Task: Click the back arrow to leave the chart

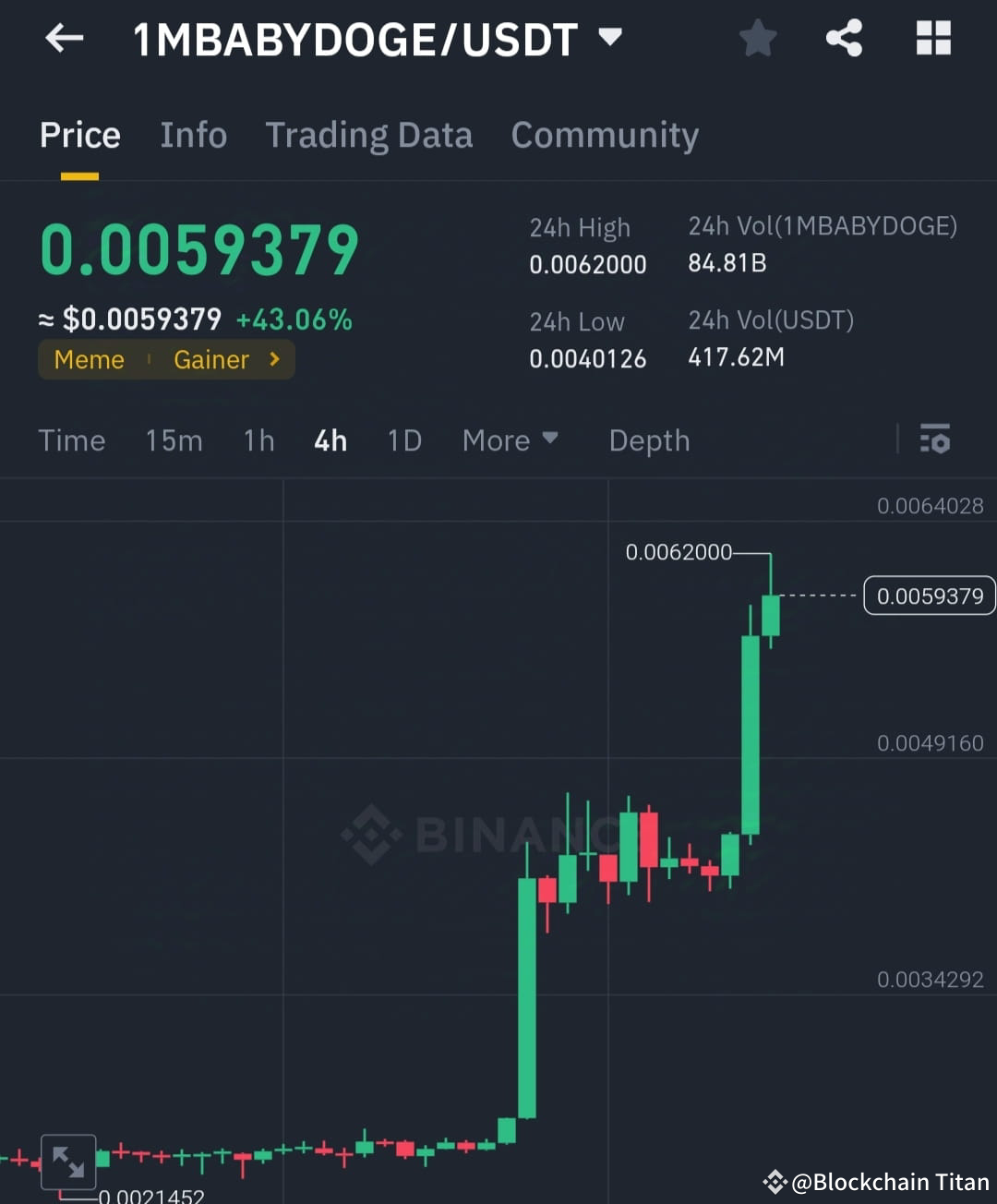Action: [63, 38]
